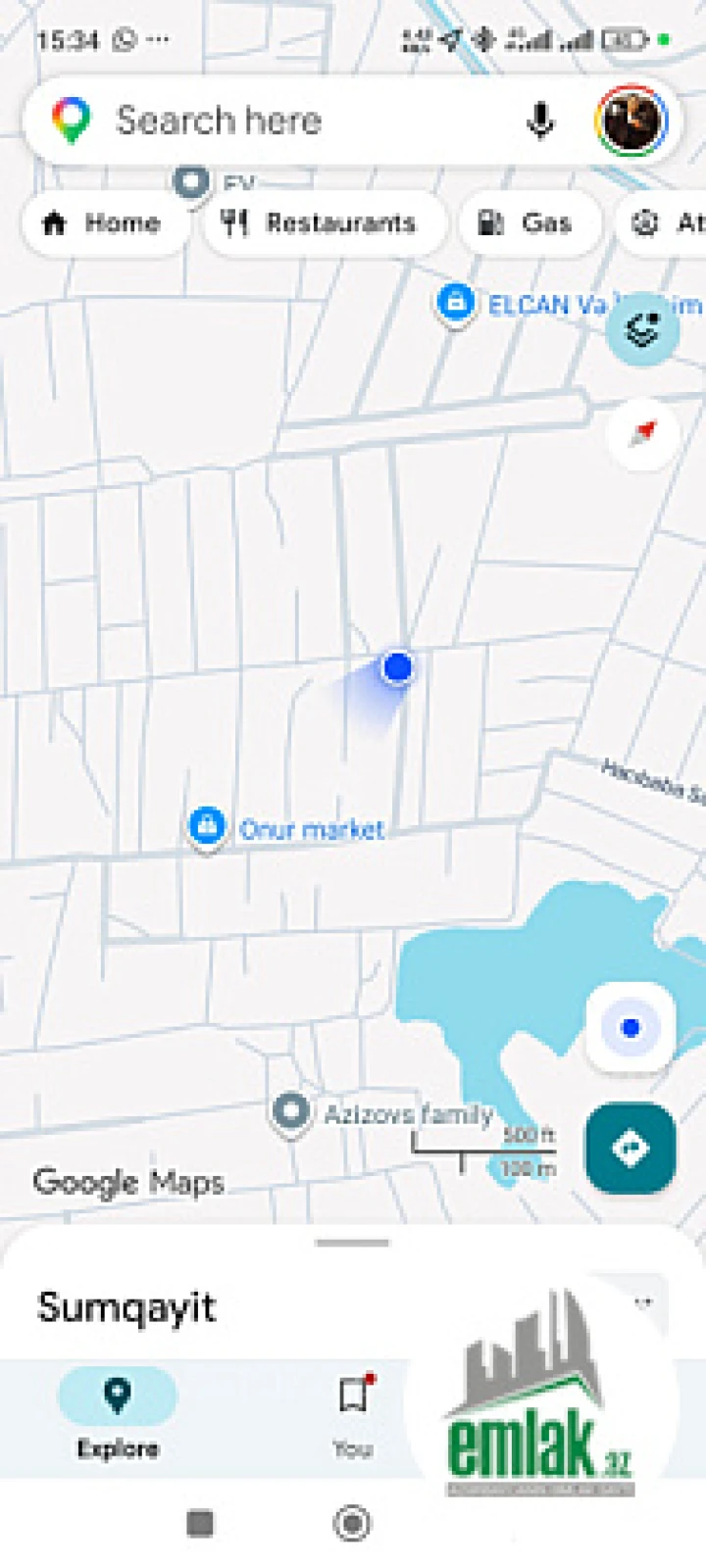This screenshot has height=1568, width=706.
Task: Select the Home chip
Action: pyautogui.click(x=102, y=223)
